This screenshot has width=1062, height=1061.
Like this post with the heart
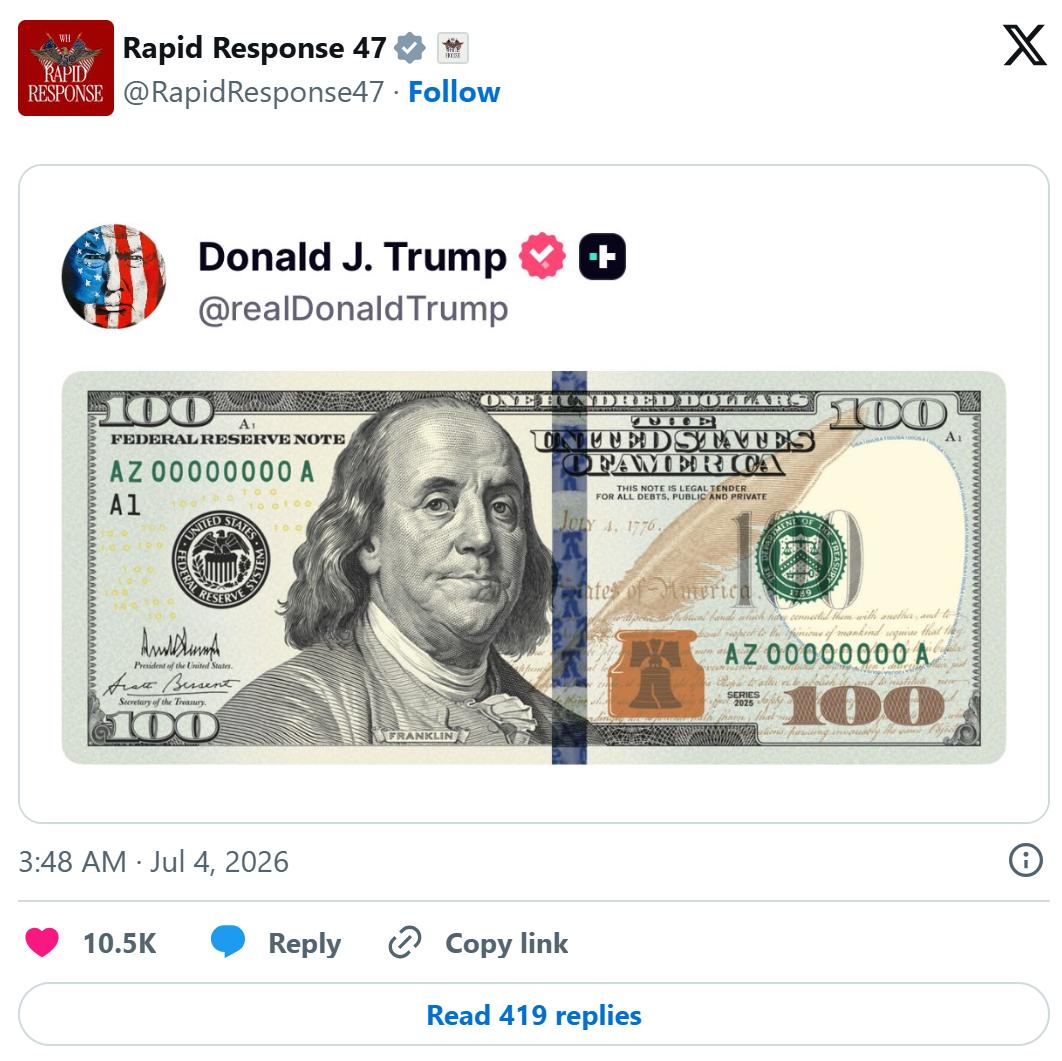[42, 942]
